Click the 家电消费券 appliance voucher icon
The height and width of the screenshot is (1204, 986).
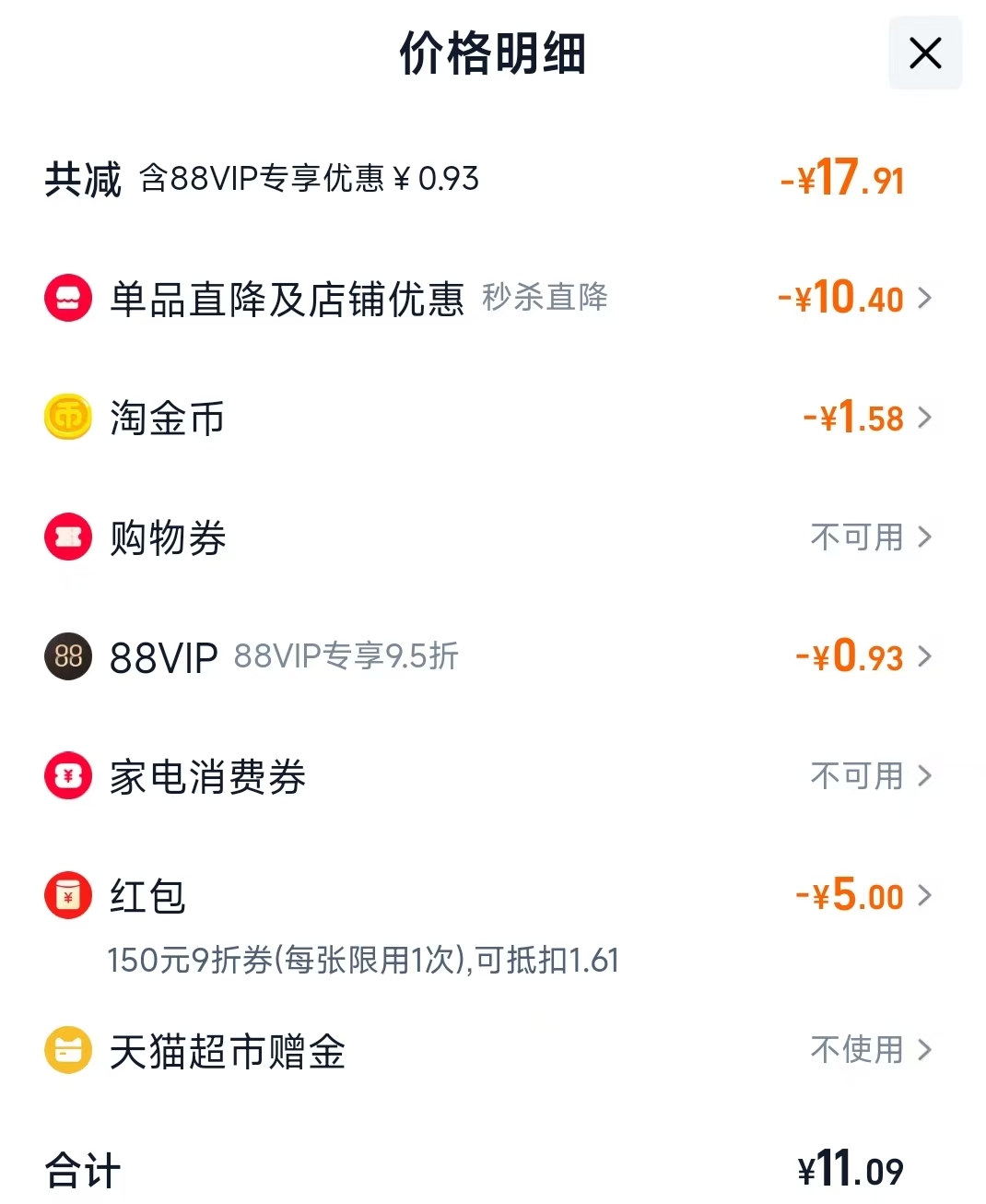click(x=66, y=775)
